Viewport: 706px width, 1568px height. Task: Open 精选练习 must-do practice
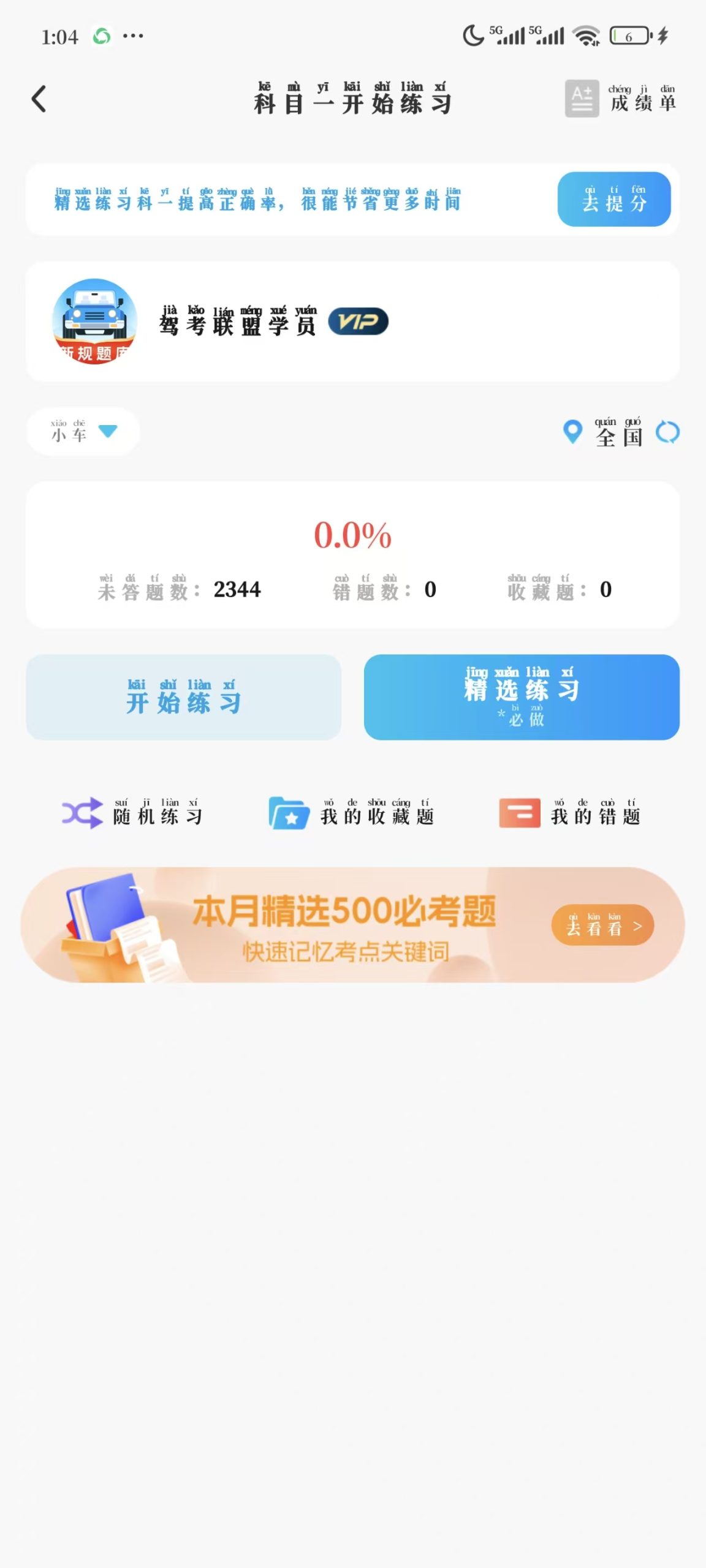[522, 698]
